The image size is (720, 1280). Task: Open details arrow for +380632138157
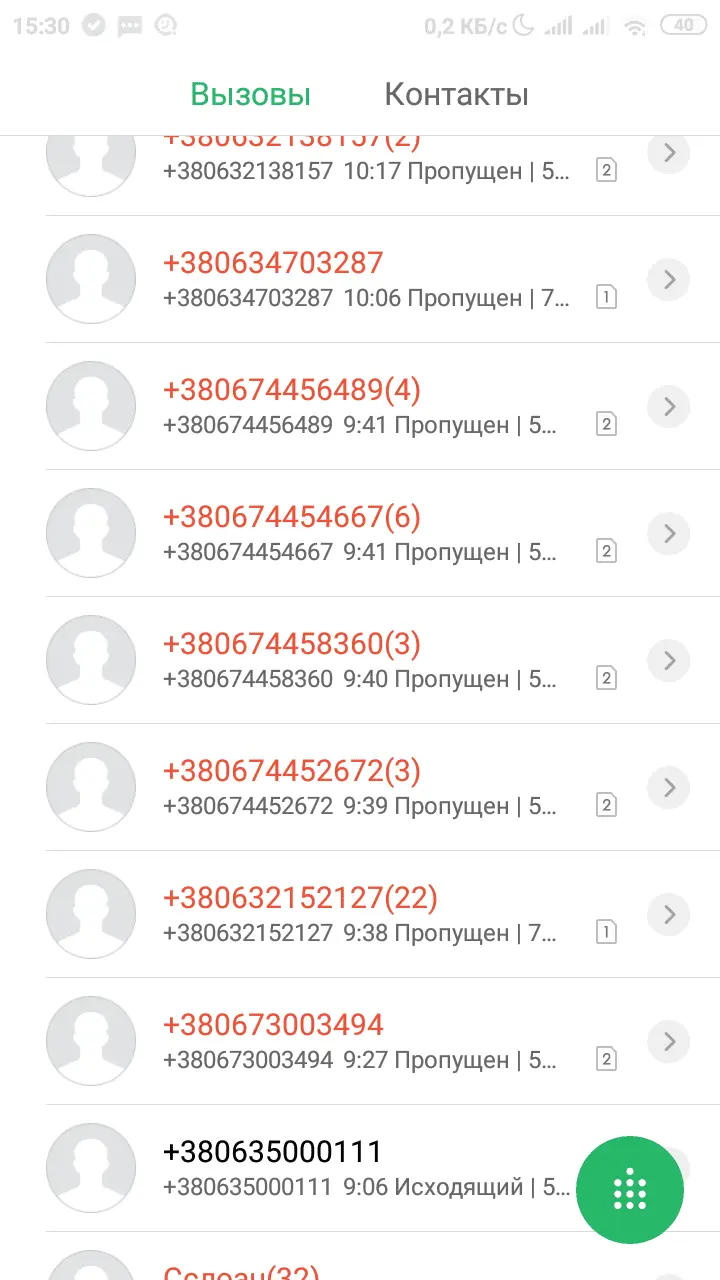tap(669, 155)
